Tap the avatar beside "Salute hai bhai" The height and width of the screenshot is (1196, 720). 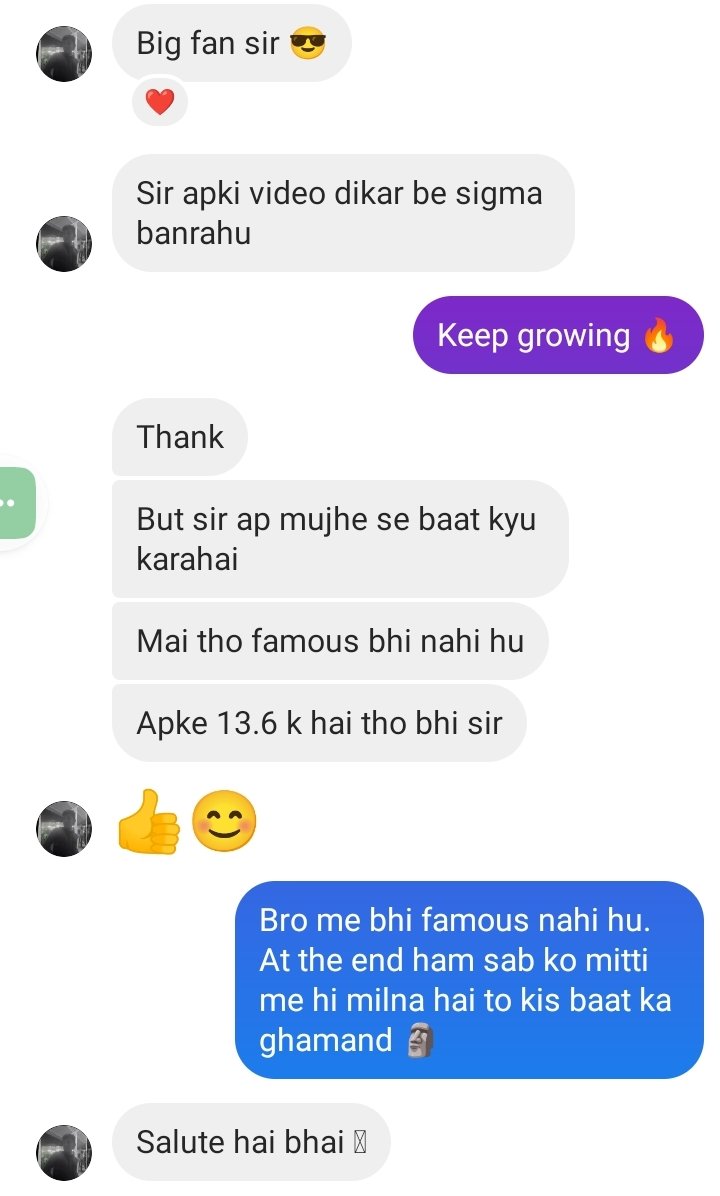pyautogui.click(x=64, y=1150)
